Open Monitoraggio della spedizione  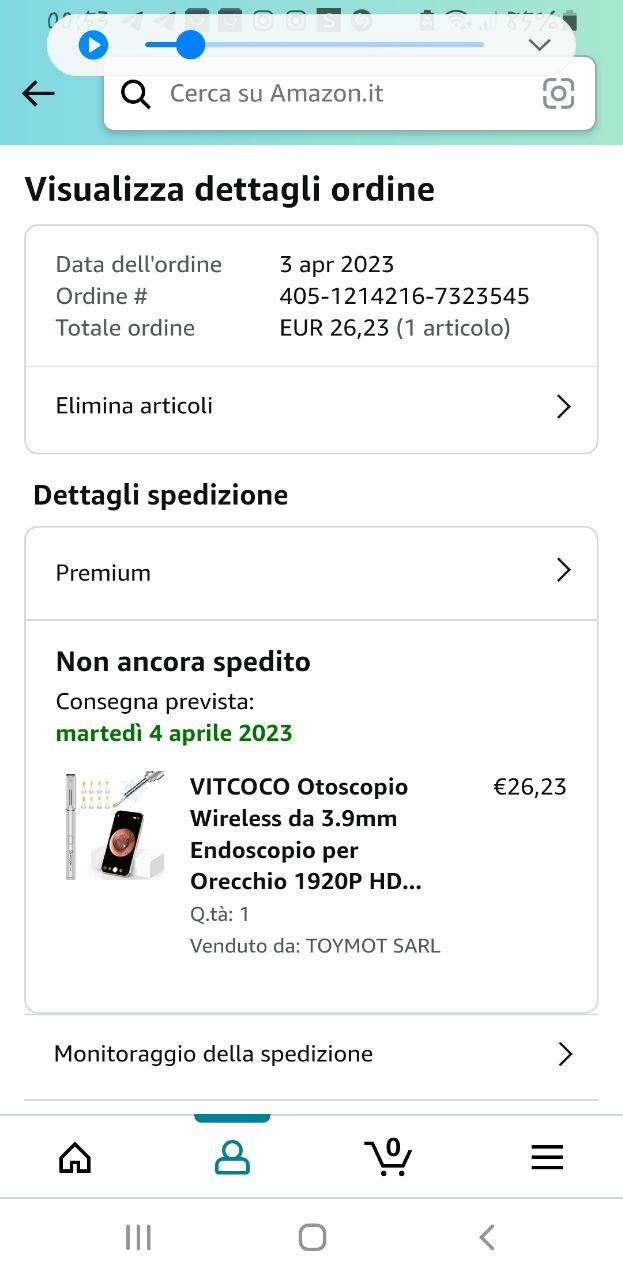coord(311,1054)
